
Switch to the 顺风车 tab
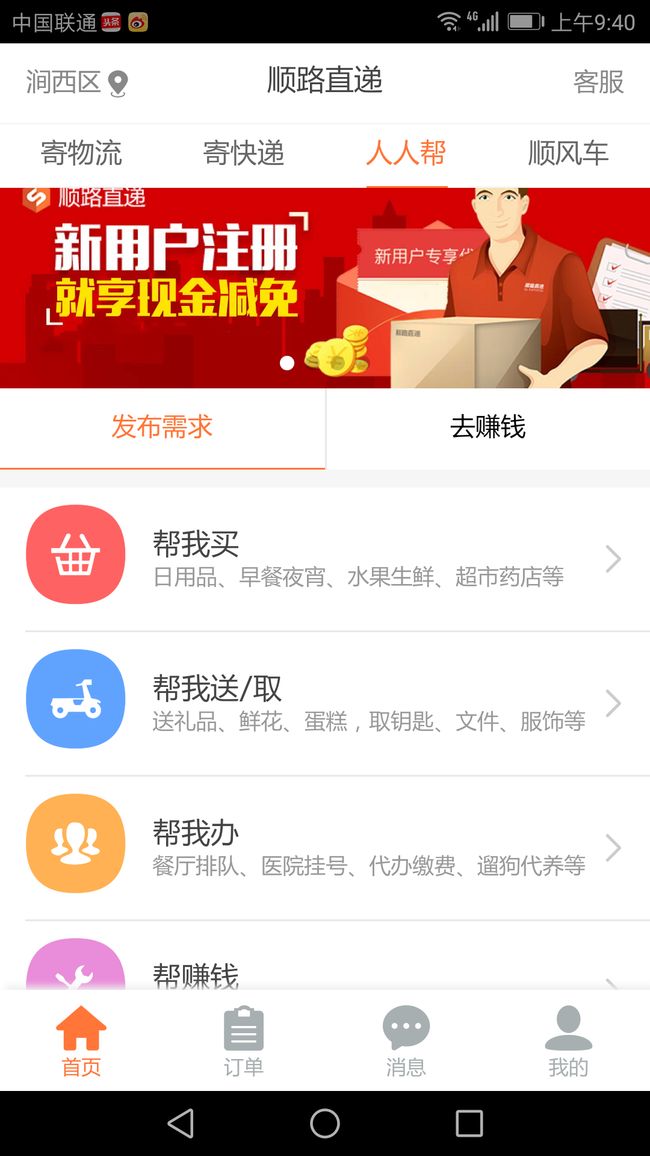pos(568,153)
